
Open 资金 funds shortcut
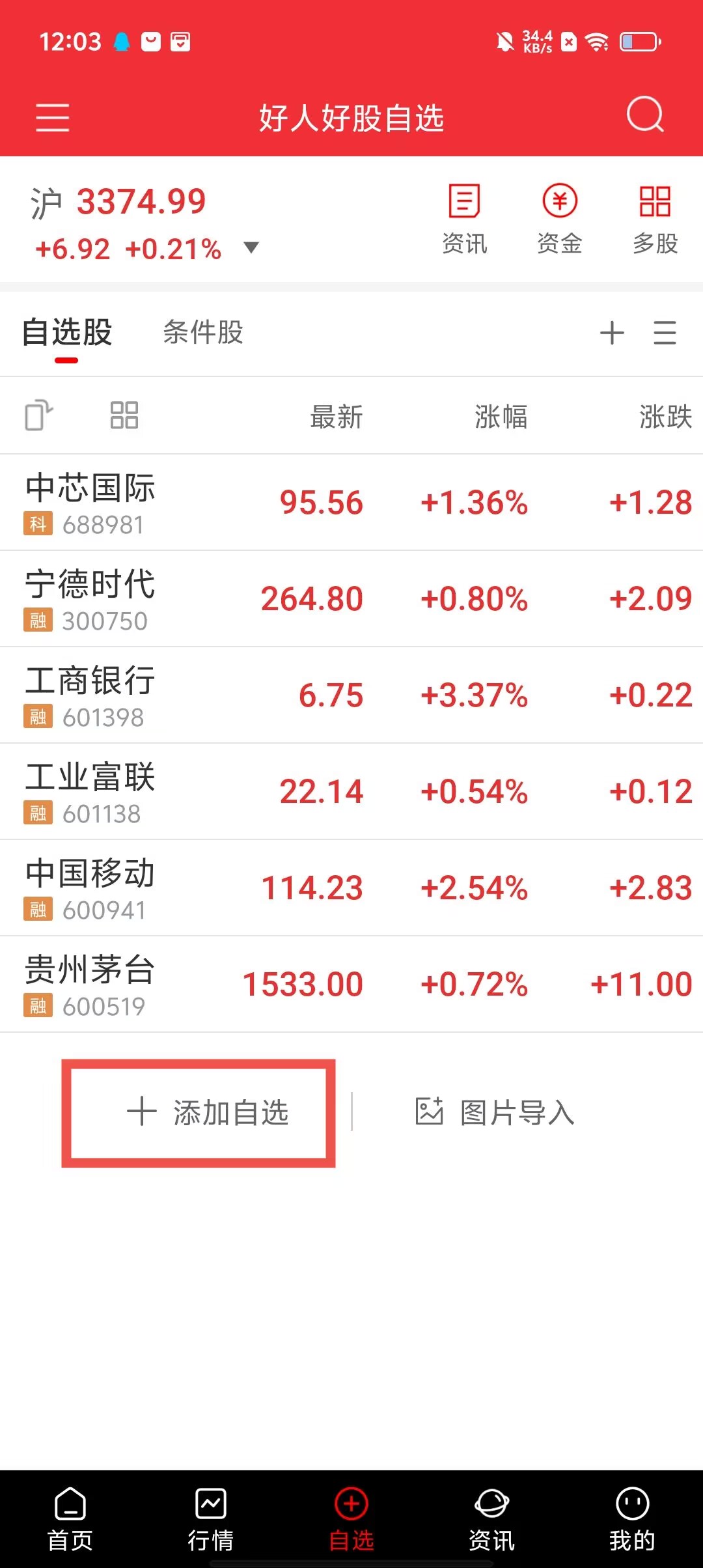(x=560, y=218)
